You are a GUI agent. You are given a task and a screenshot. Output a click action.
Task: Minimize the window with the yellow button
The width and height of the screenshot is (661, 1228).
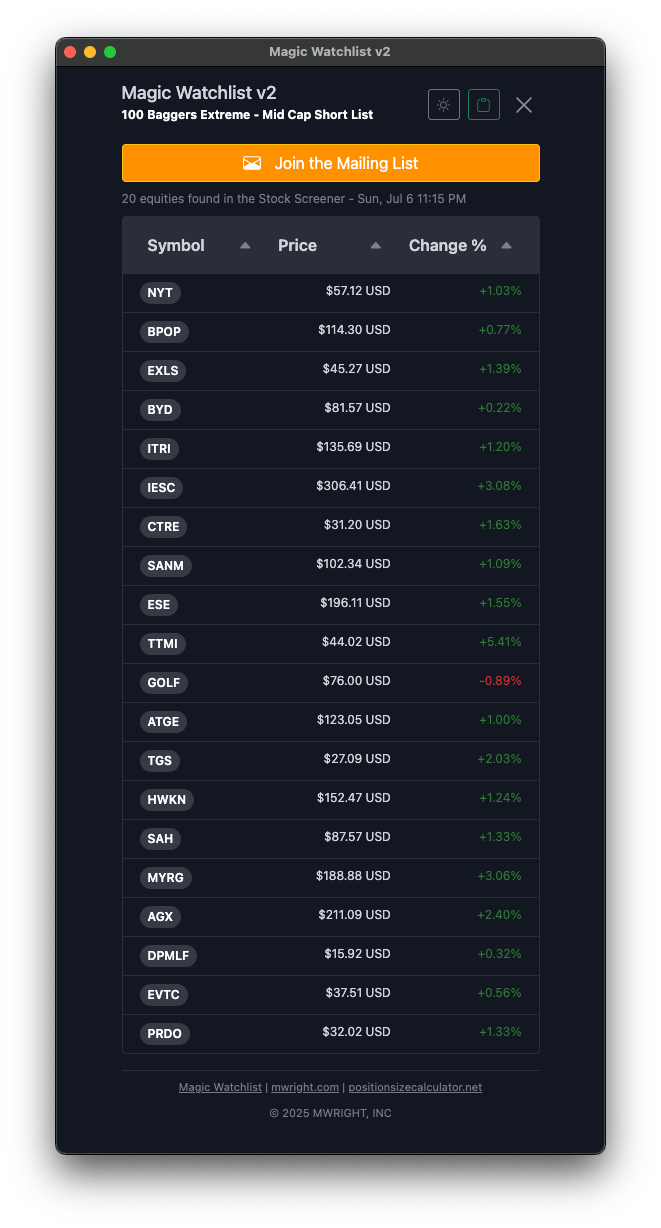pyautogui.click(x=90, y=52)
